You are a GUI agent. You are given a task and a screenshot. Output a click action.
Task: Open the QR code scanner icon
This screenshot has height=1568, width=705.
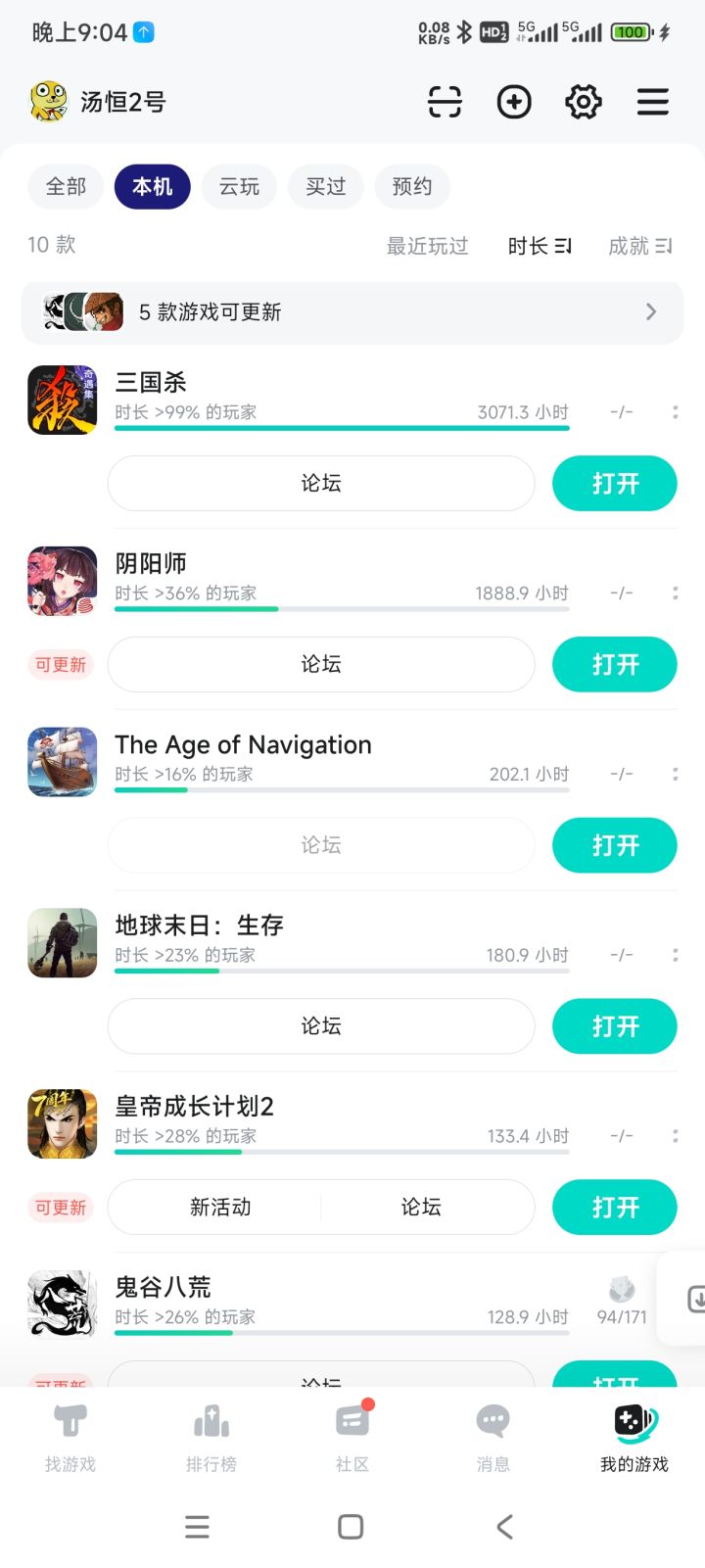tap(445, 102)
